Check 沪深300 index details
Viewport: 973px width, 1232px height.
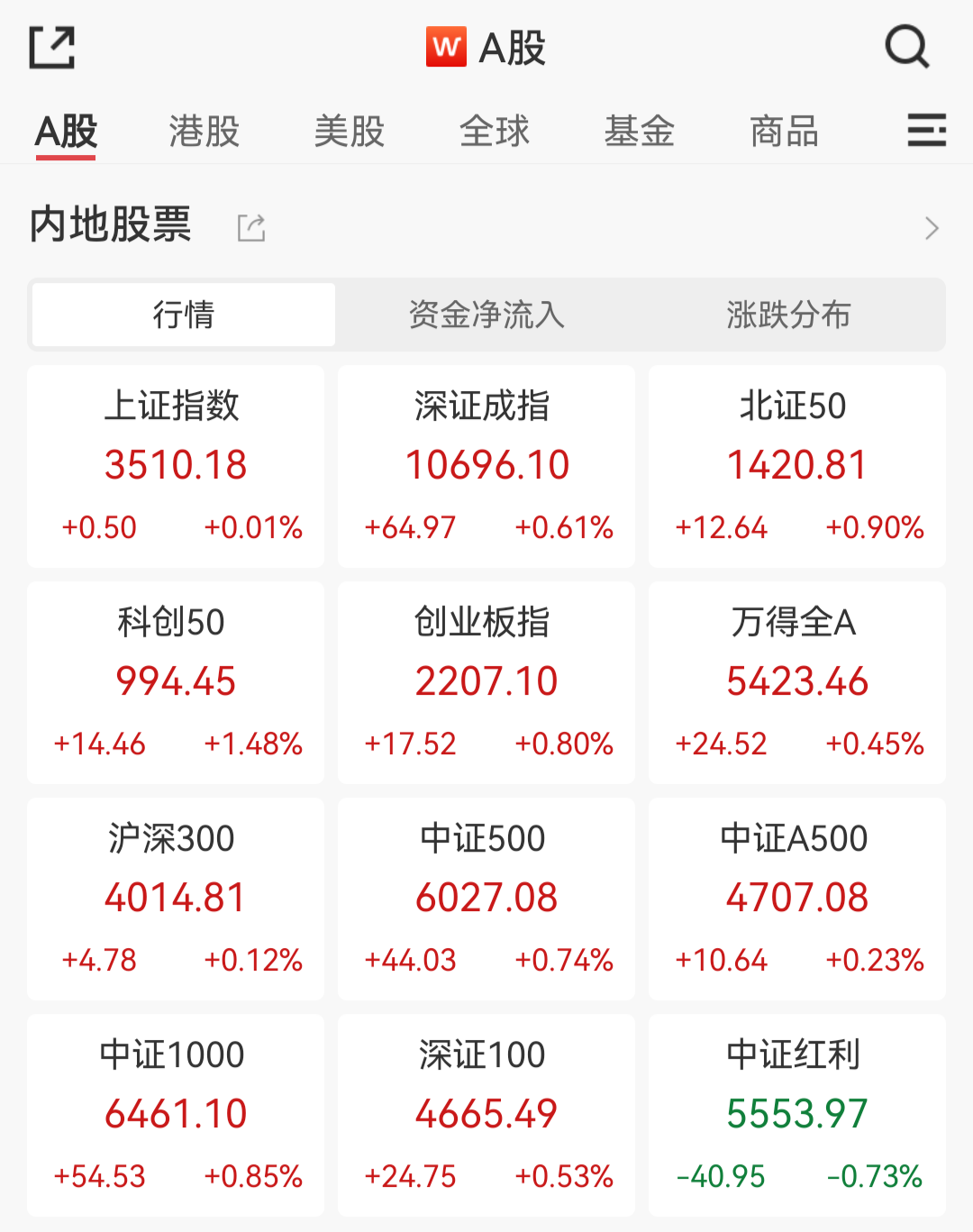pyautogui.click(x=176, y=899)
